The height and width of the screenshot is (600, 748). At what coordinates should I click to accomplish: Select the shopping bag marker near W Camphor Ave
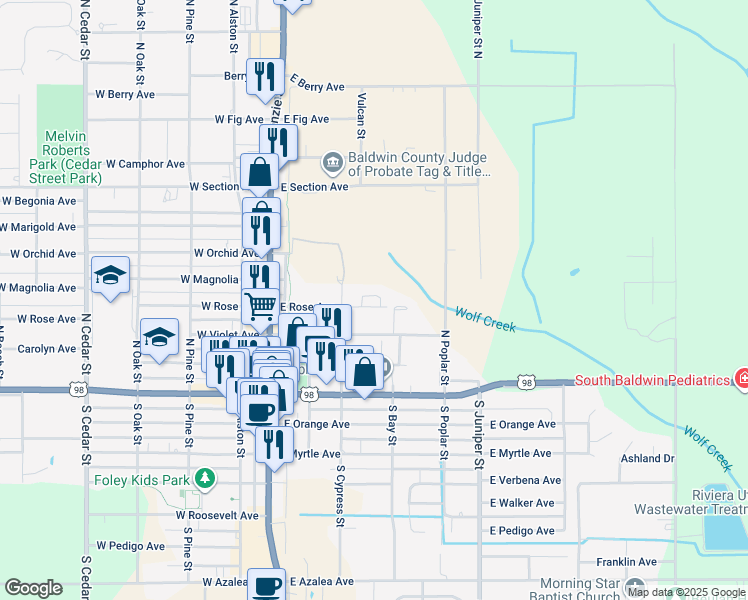[259, 171]
